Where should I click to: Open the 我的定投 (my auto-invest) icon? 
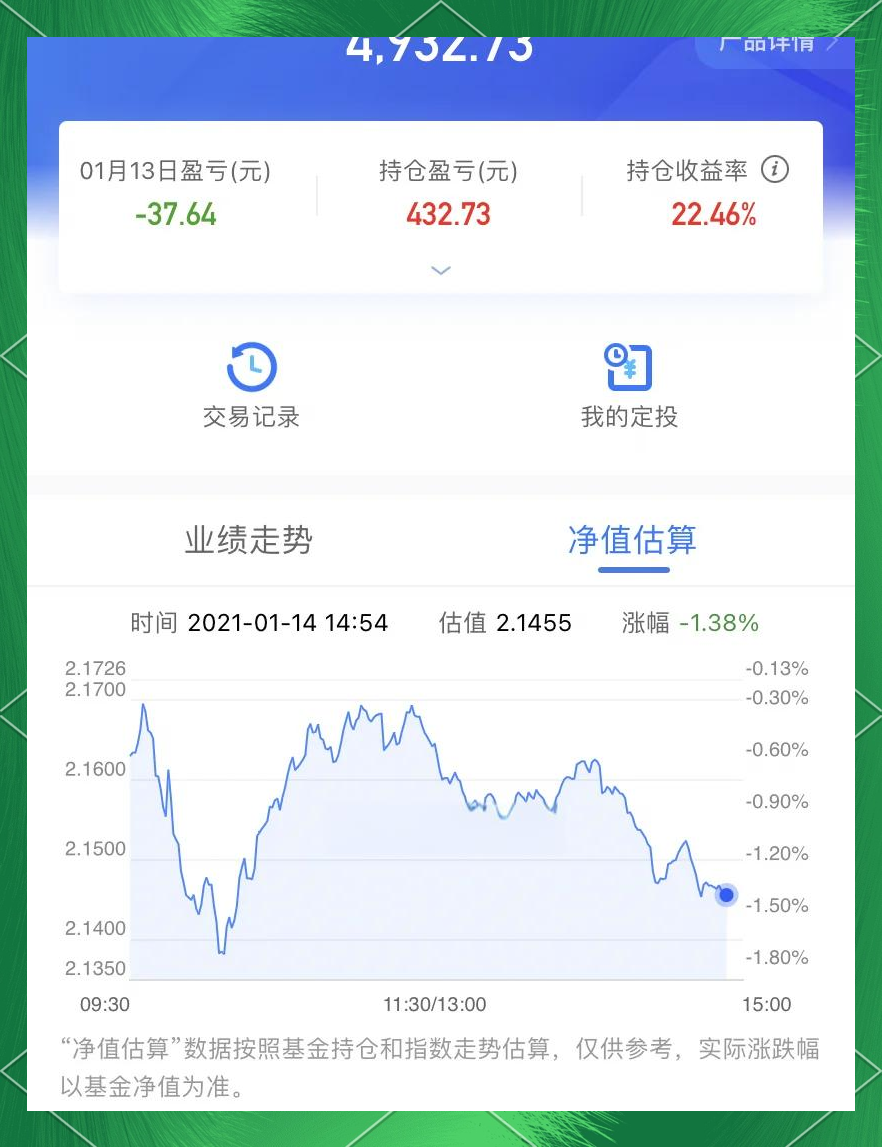pyautogui.click(x=626, y=388)
